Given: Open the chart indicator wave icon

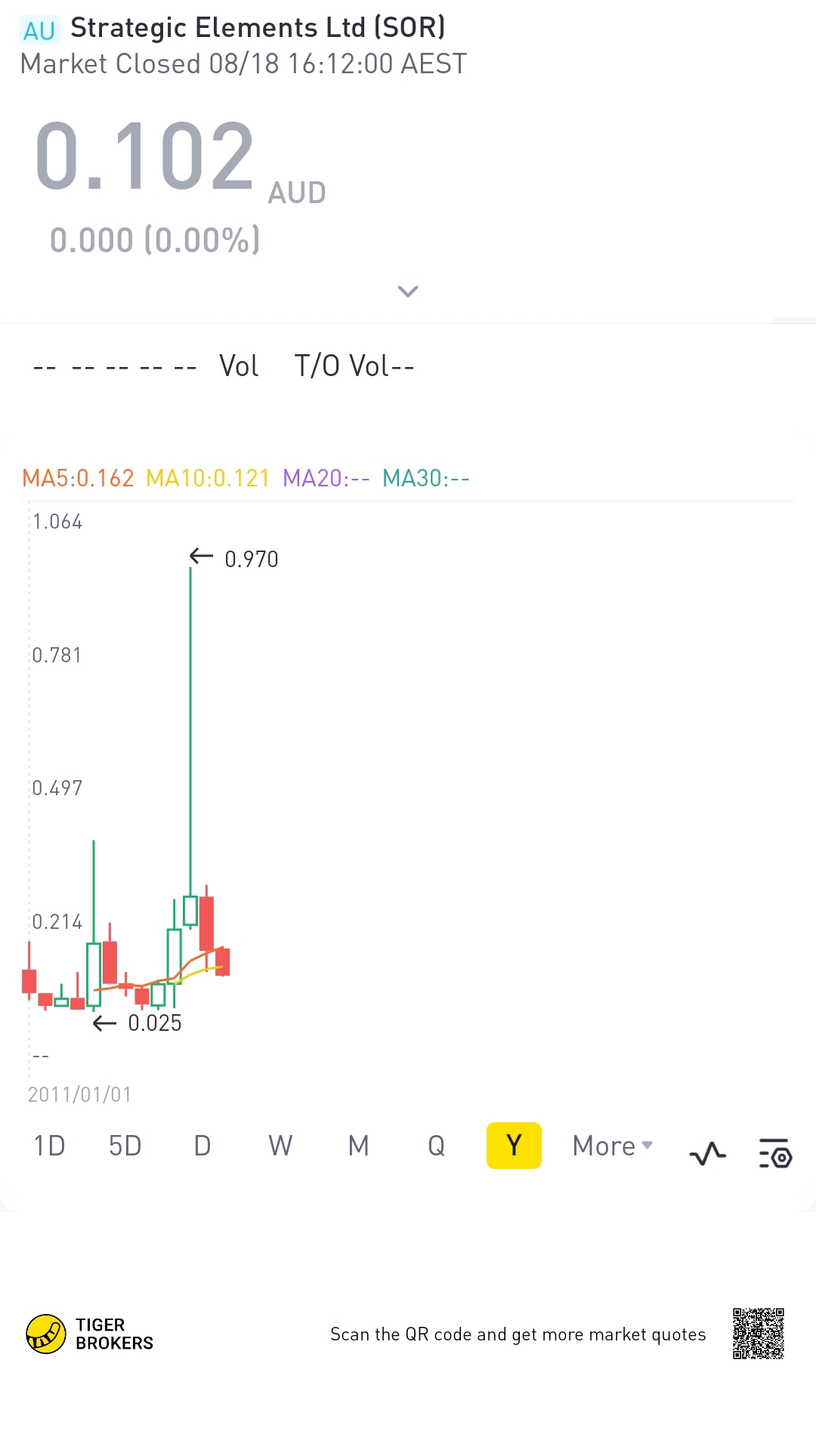Looking at the screenshot, I should [708, 1154].
